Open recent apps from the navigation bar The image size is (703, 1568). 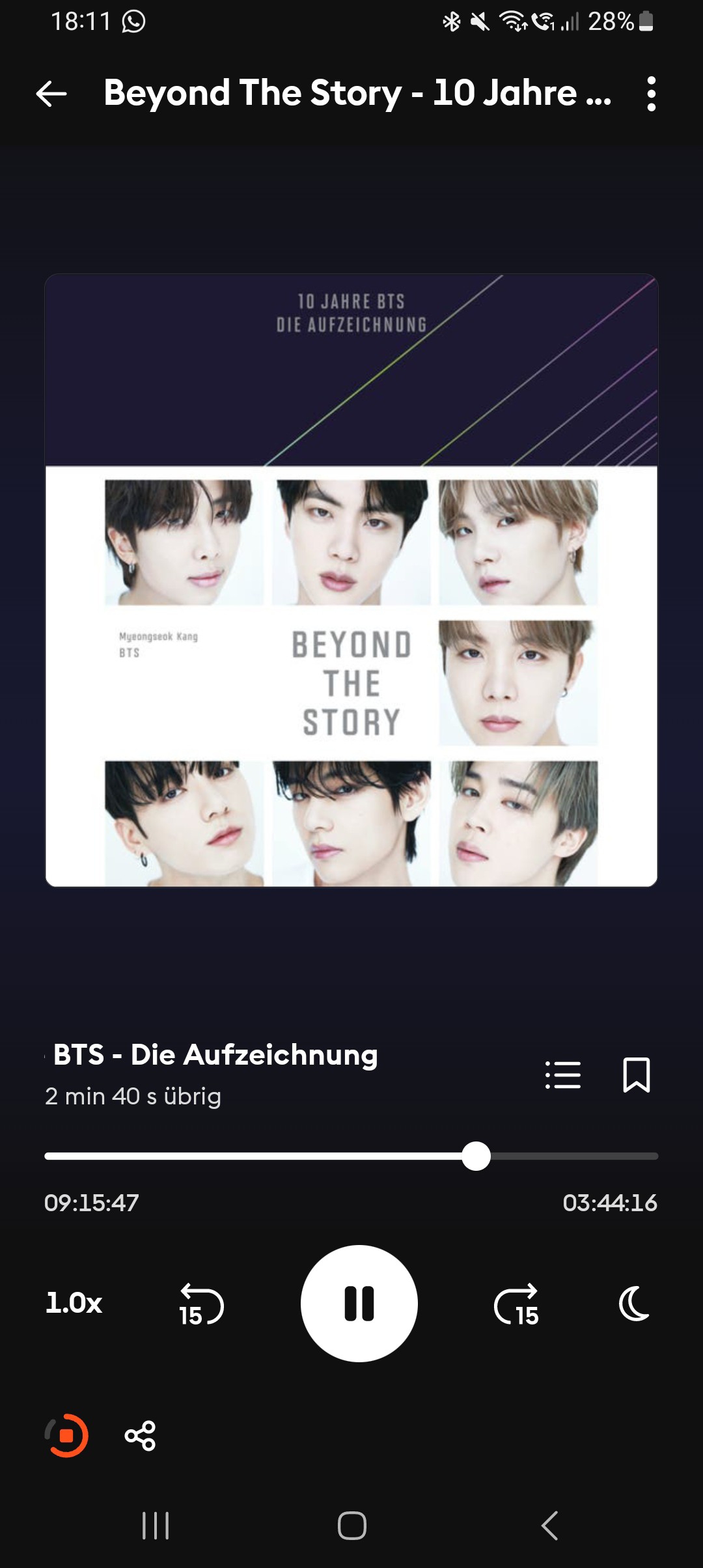pyautogui.click(x=156, y=1526)
